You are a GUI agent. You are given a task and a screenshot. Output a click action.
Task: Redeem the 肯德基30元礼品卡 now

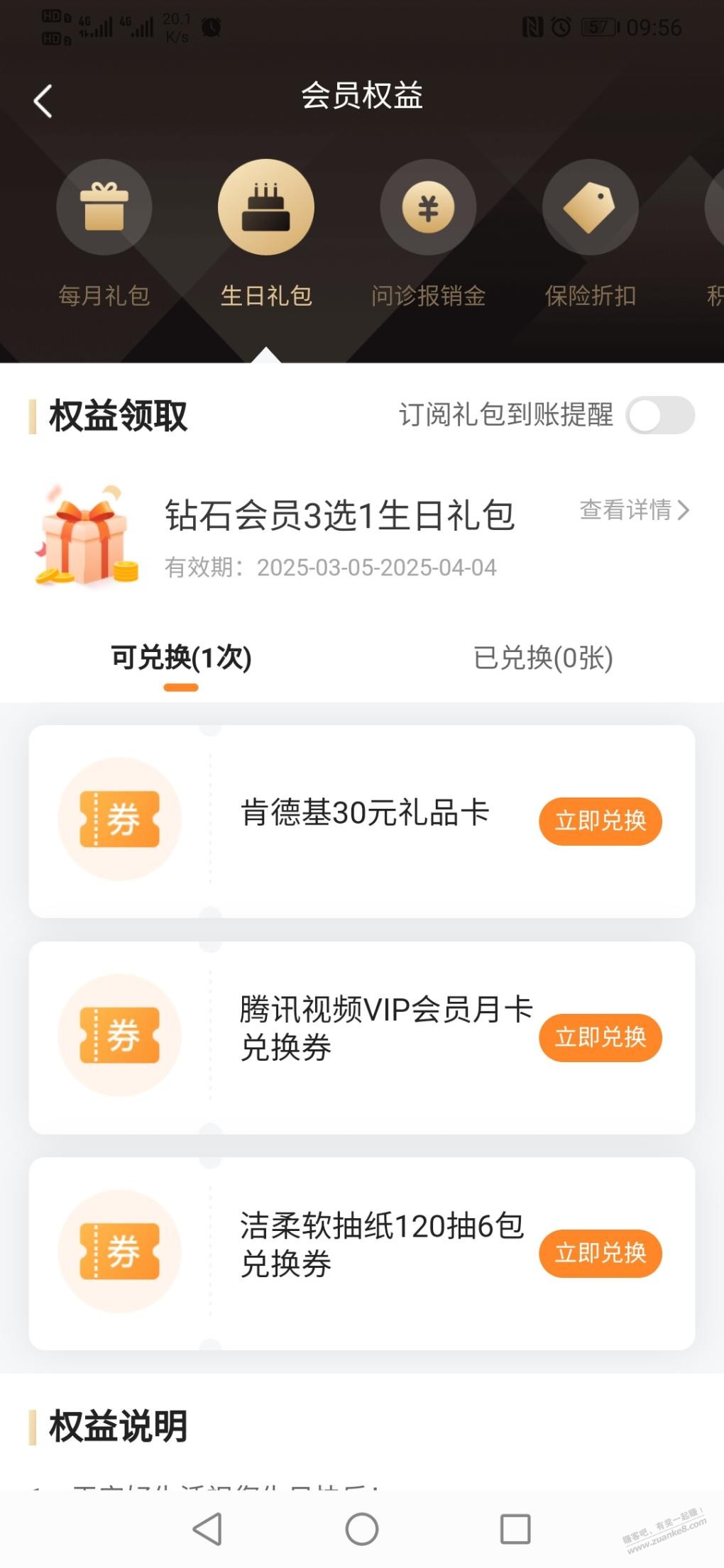pyautogui.click(x=600, y=821)
